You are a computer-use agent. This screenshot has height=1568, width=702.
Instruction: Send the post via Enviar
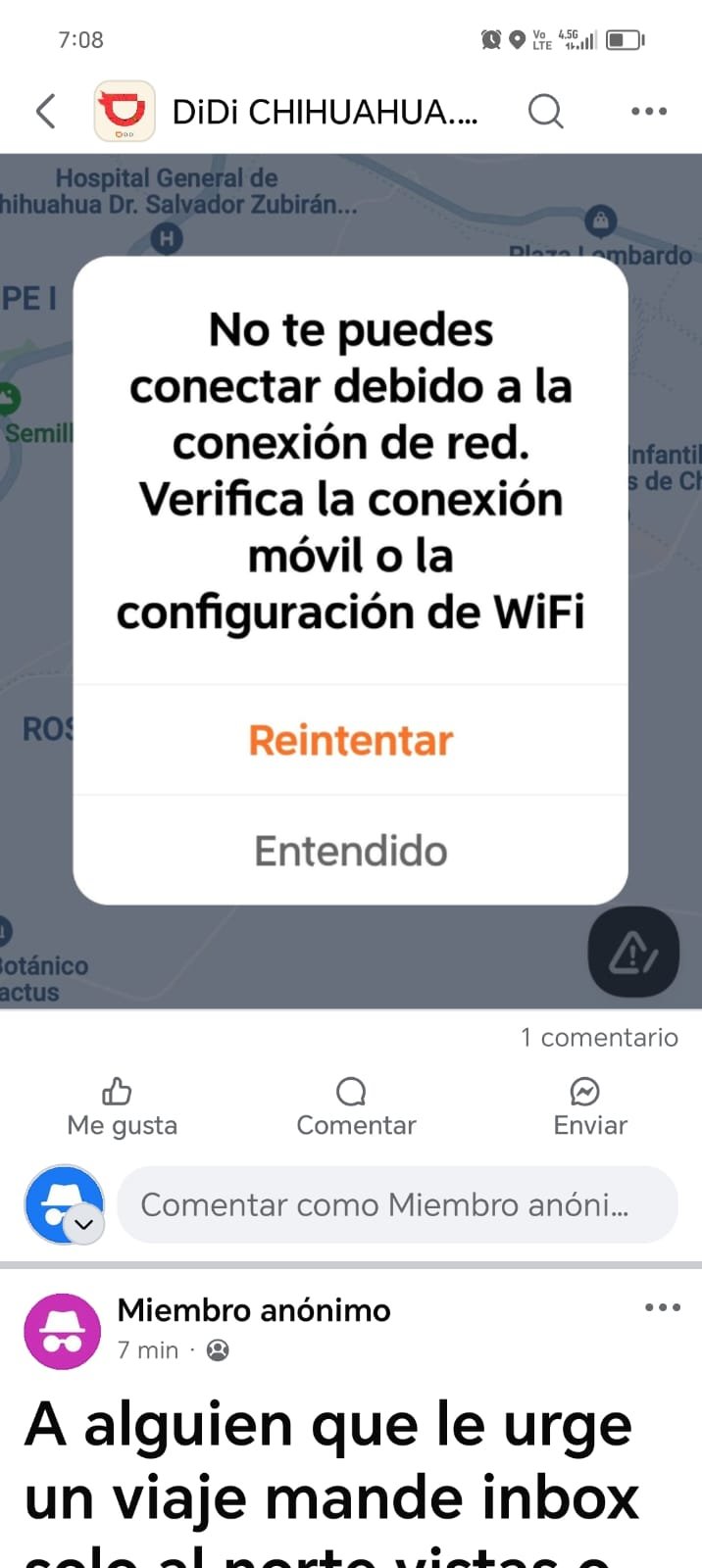589,1107
